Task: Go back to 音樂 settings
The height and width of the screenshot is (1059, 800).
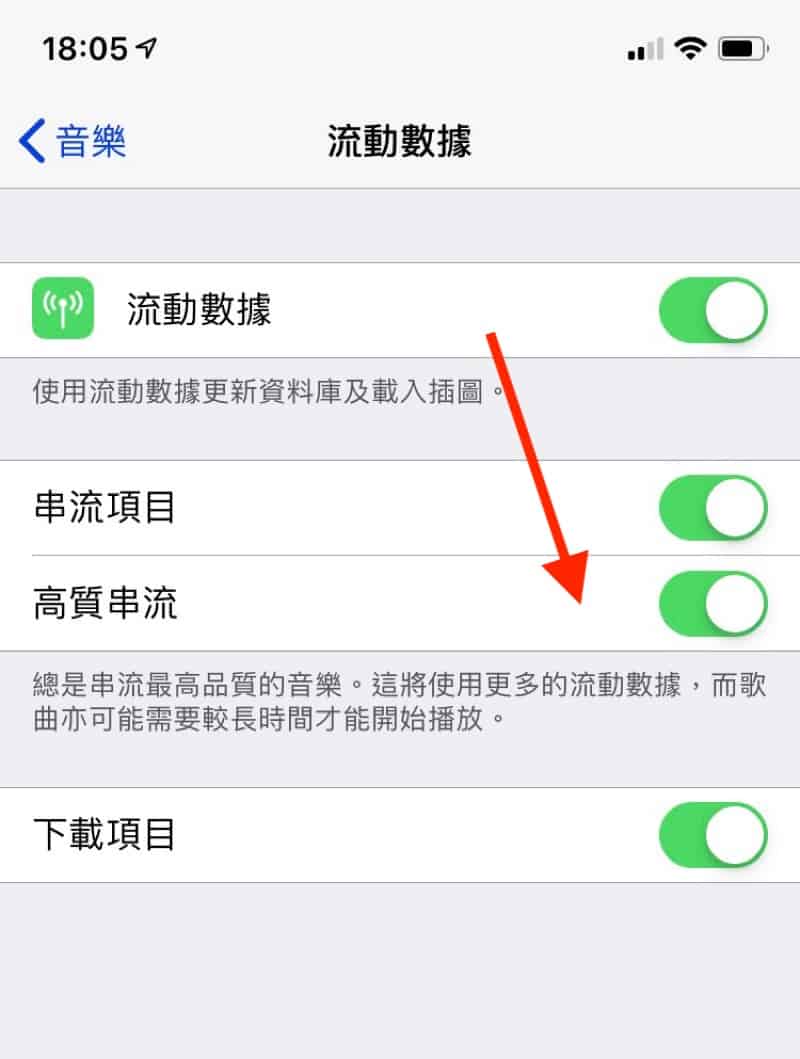Action: tap(72, 141)
